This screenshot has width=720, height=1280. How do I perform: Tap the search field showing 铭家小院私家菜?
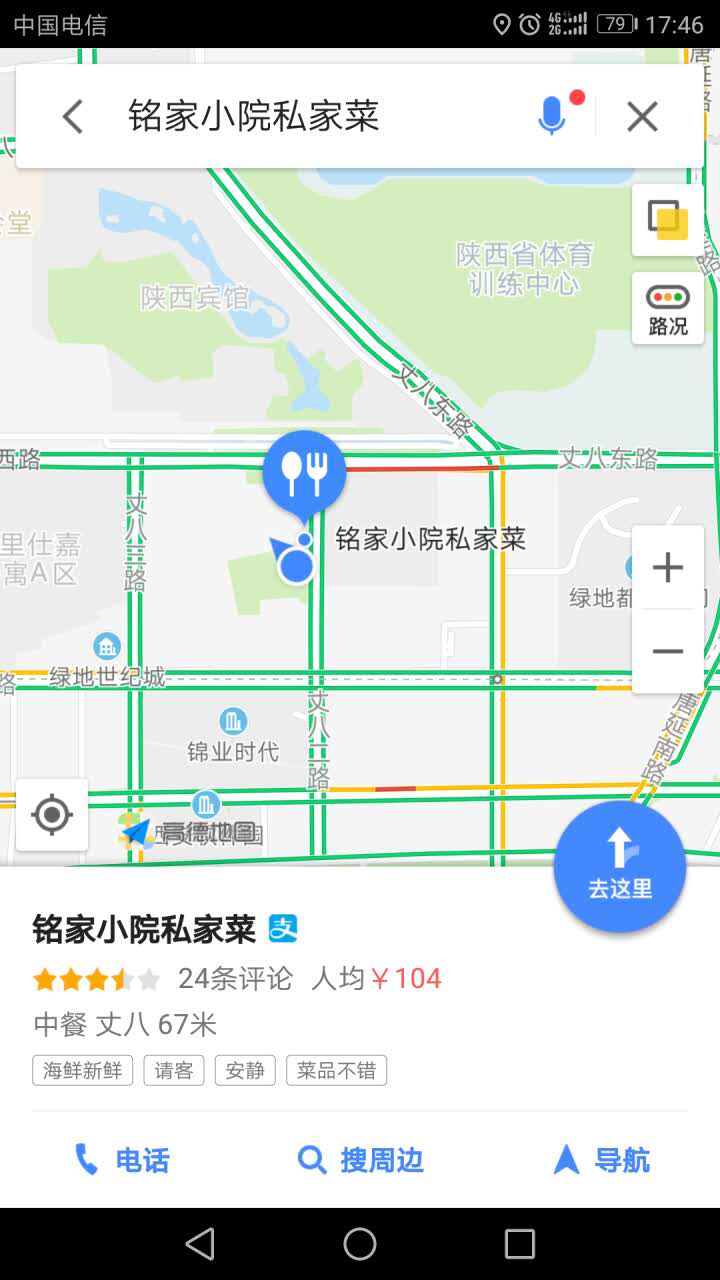click(300, 117)
